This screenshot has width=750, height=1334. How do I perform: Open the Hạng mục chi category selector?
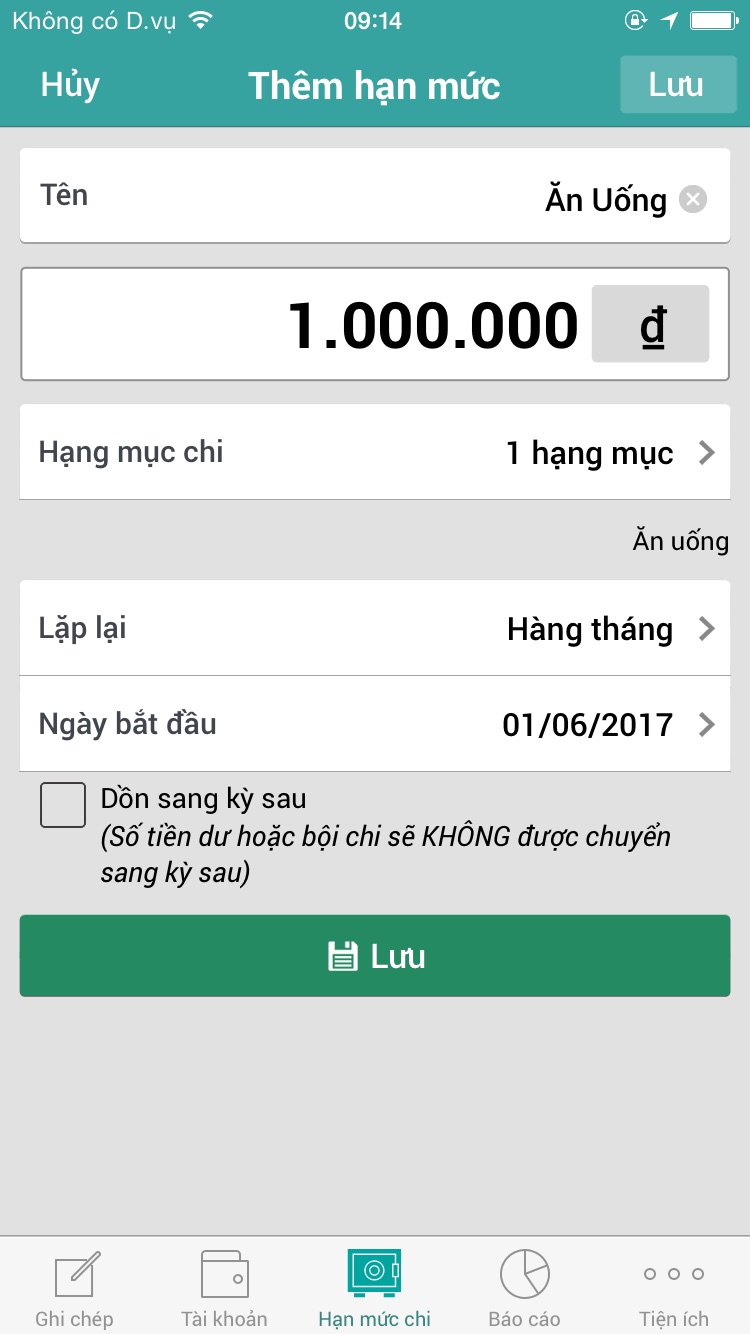[x=375, y=452]
